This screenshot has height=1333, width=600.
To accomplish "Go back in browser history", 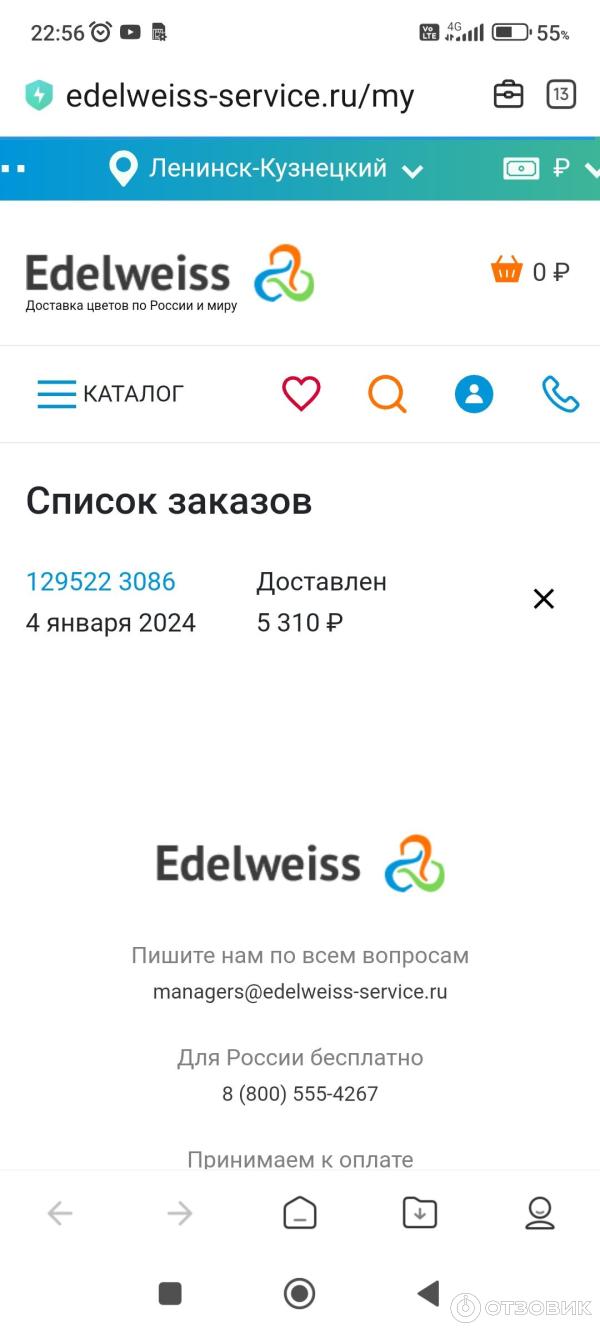I will pyautogui.click(x=60, y=1213).
